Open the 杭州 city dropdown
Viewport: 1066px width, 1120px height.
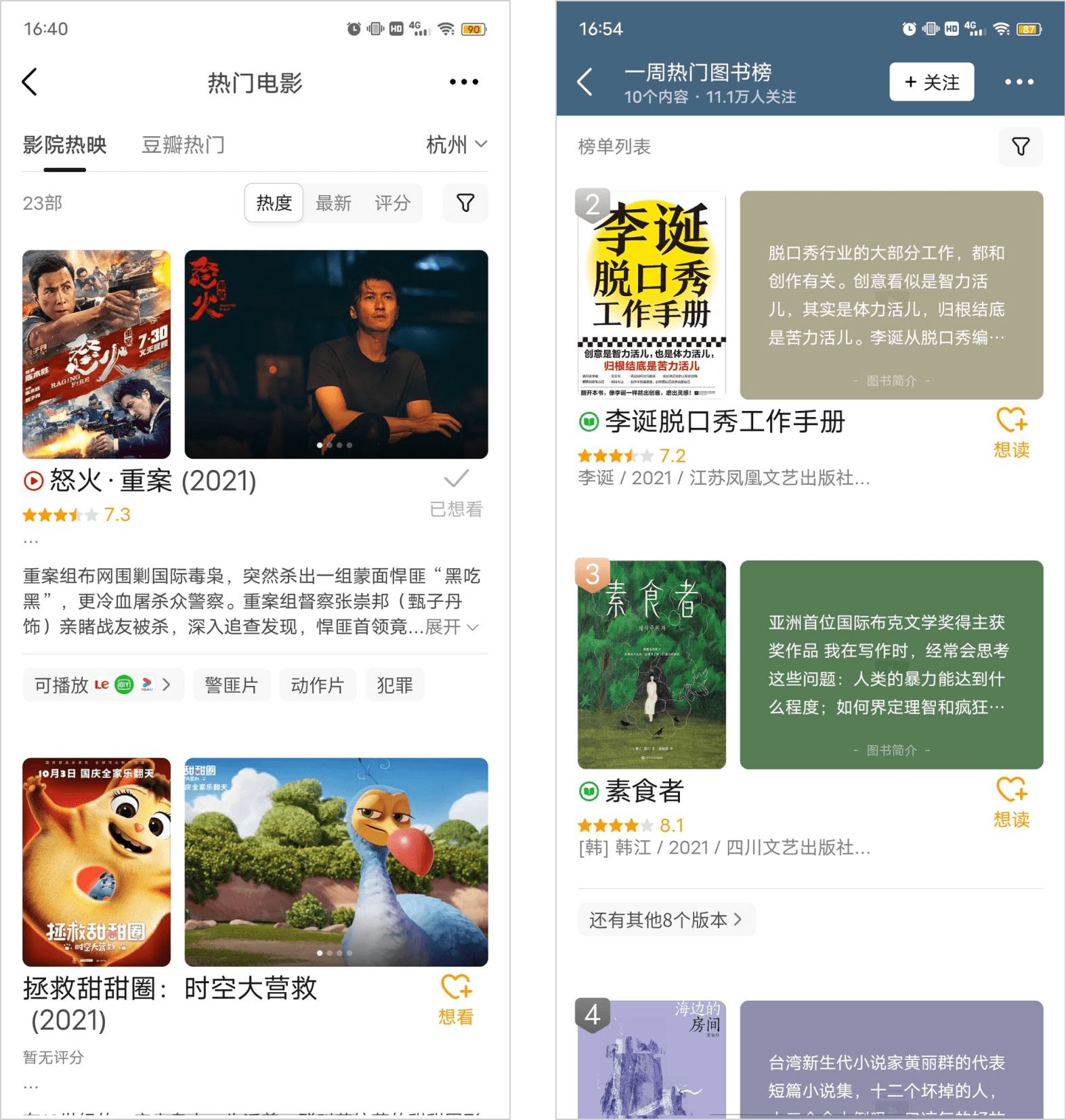point(456,144)
